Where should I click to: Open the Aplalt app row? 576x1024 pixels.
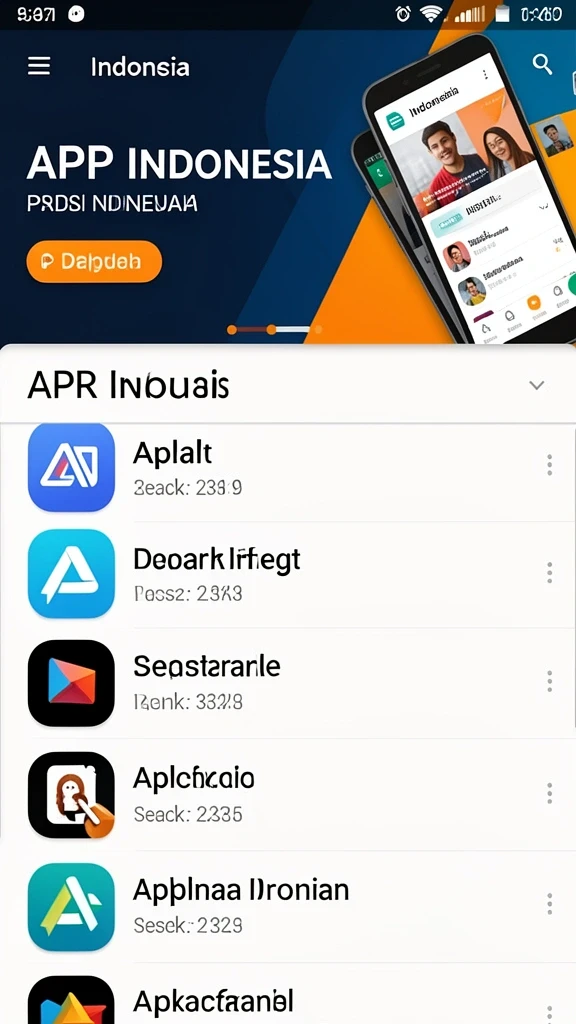[x=288, y=470]
